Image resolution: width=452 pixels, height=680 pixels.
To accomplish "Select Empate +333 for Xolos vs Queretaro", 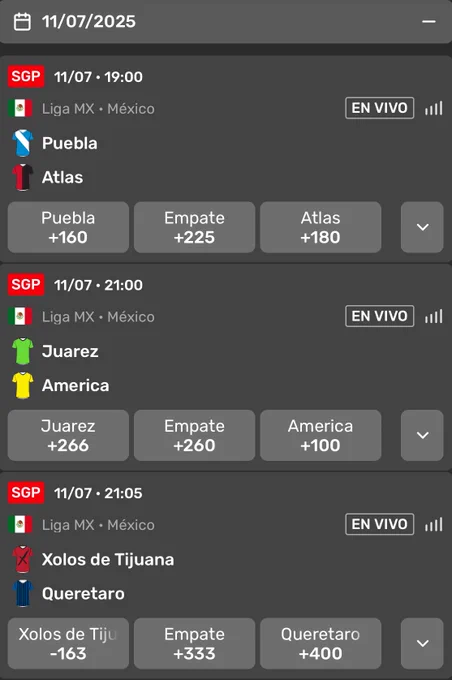I will click(194, 644).
